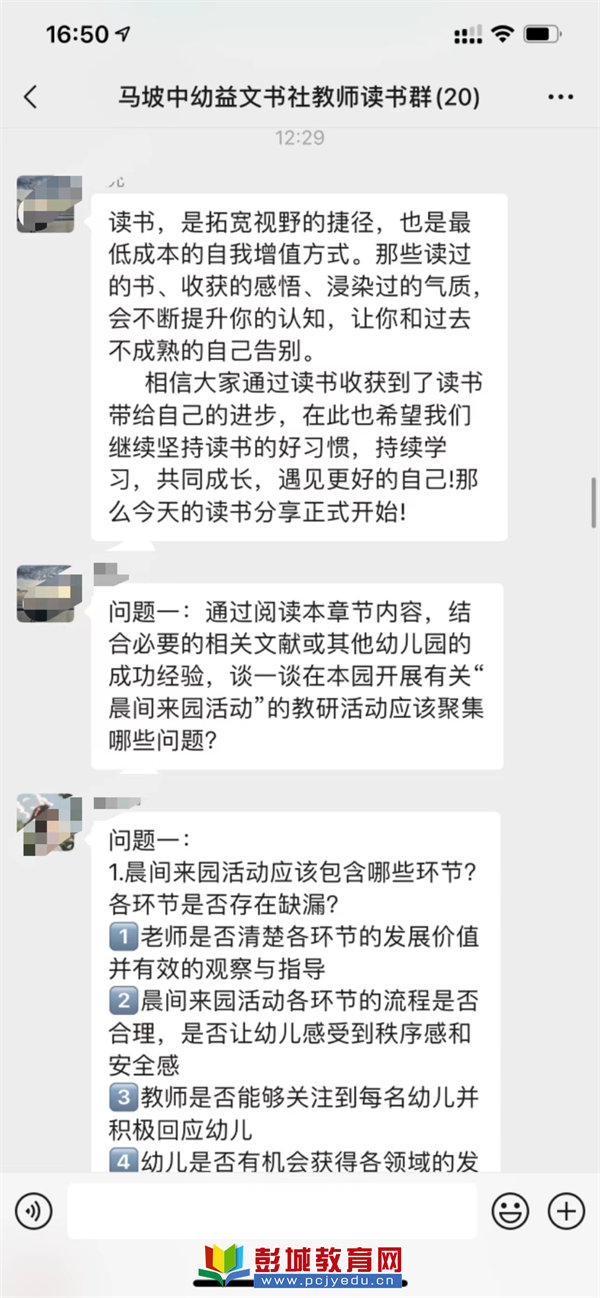Screen dimensions: 600x1298
Task: Tap the message text field
Action: point(272,1211)
